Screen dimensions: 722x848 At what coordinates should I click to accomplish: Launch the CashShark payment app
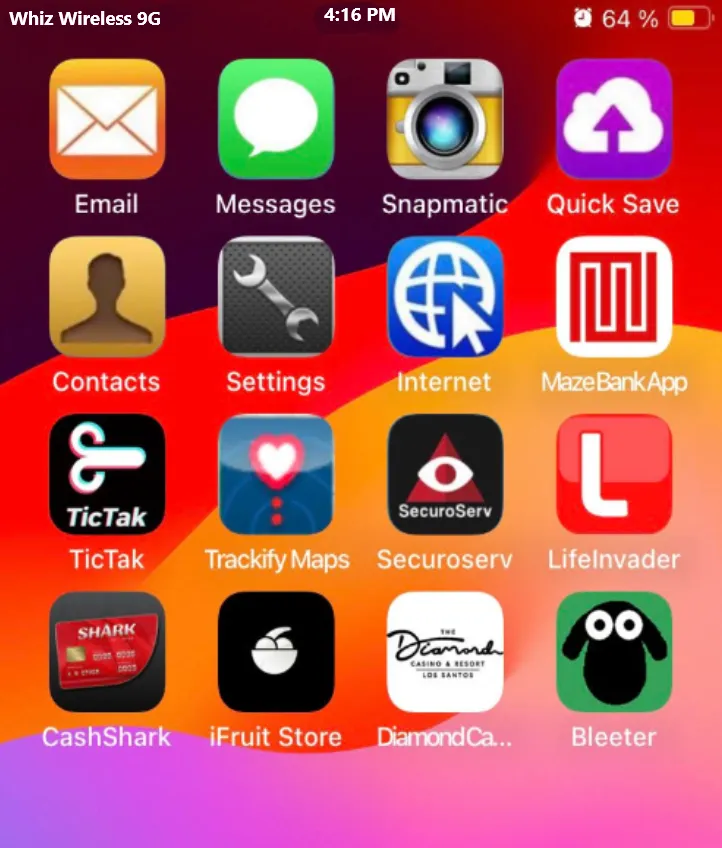(107, 651)
